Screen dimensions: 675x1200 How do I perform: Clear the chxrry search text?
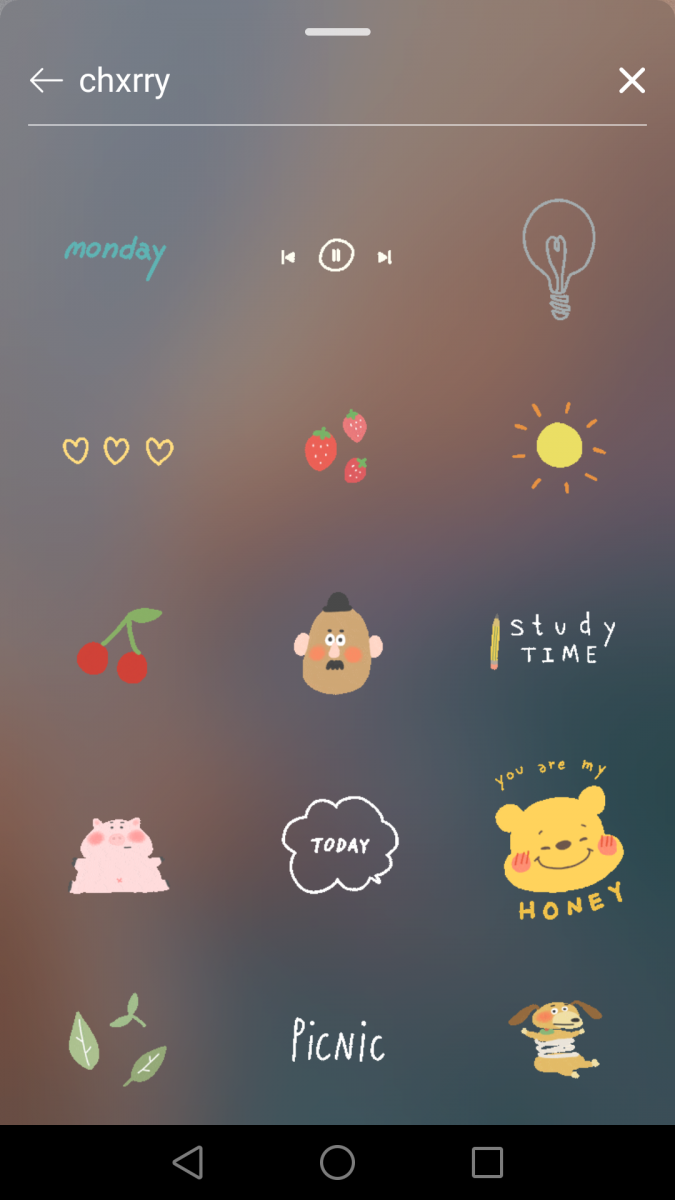(631, 80)
